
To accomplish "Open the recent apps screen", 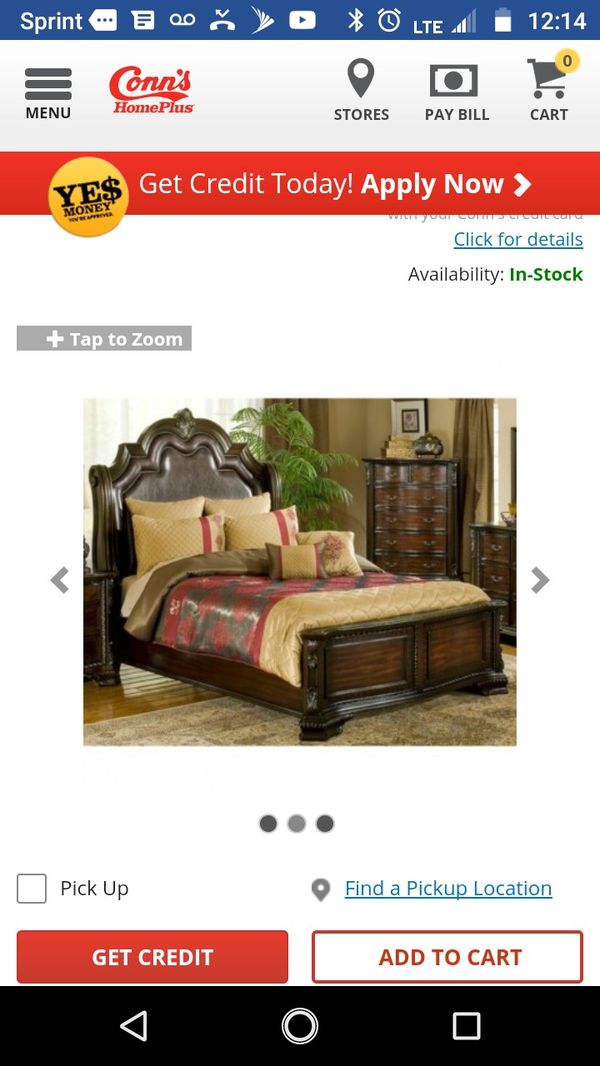I will (466, 1026).
